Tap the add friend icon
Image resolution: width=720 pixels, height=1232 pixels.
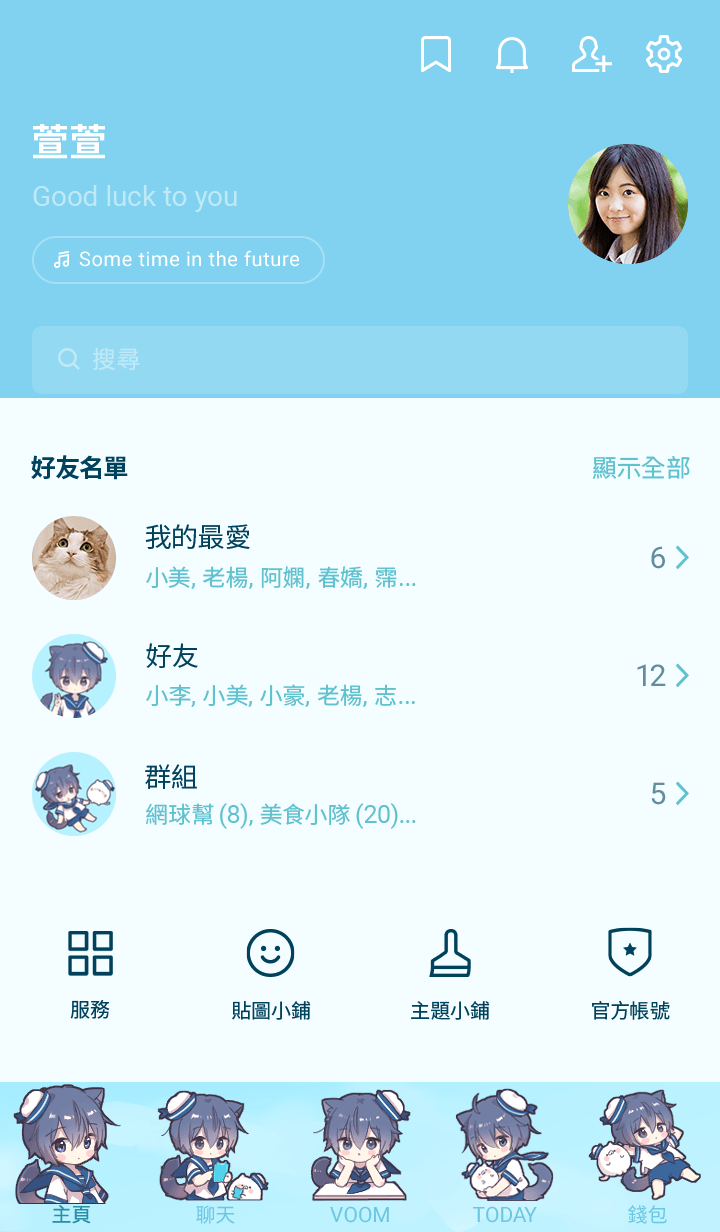[590, 55]
